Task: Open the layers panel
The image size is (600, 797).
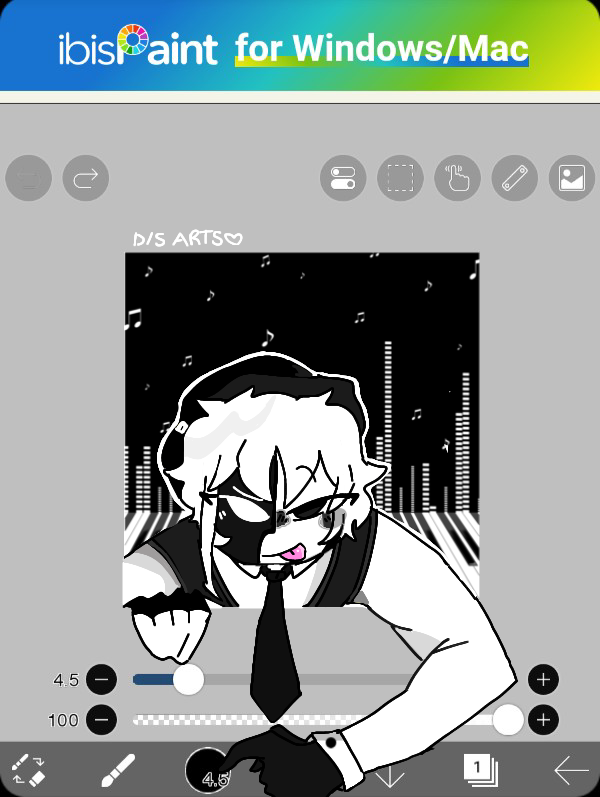Action: [480, 768]
